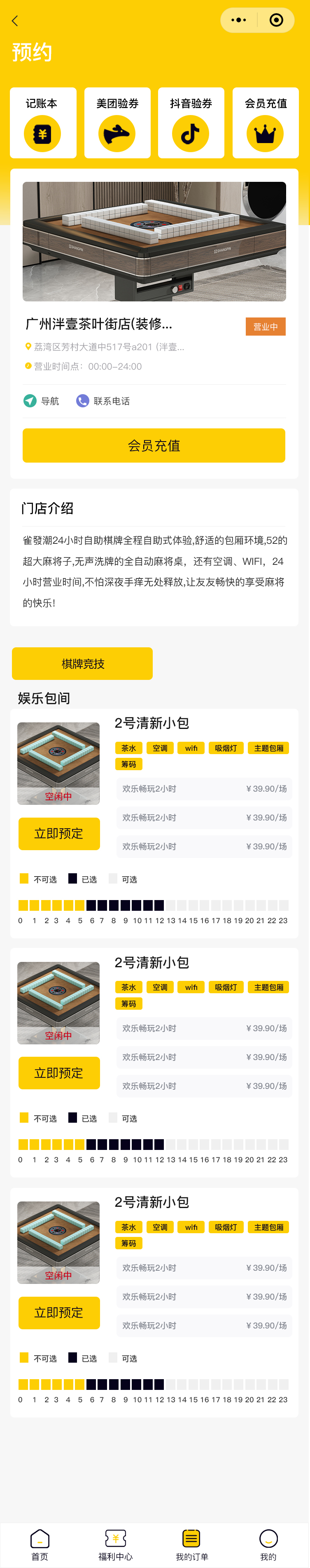The image size is (310, 1568).
Task: Select the 棋牌竞技 category tab
Action: [83, 663]
